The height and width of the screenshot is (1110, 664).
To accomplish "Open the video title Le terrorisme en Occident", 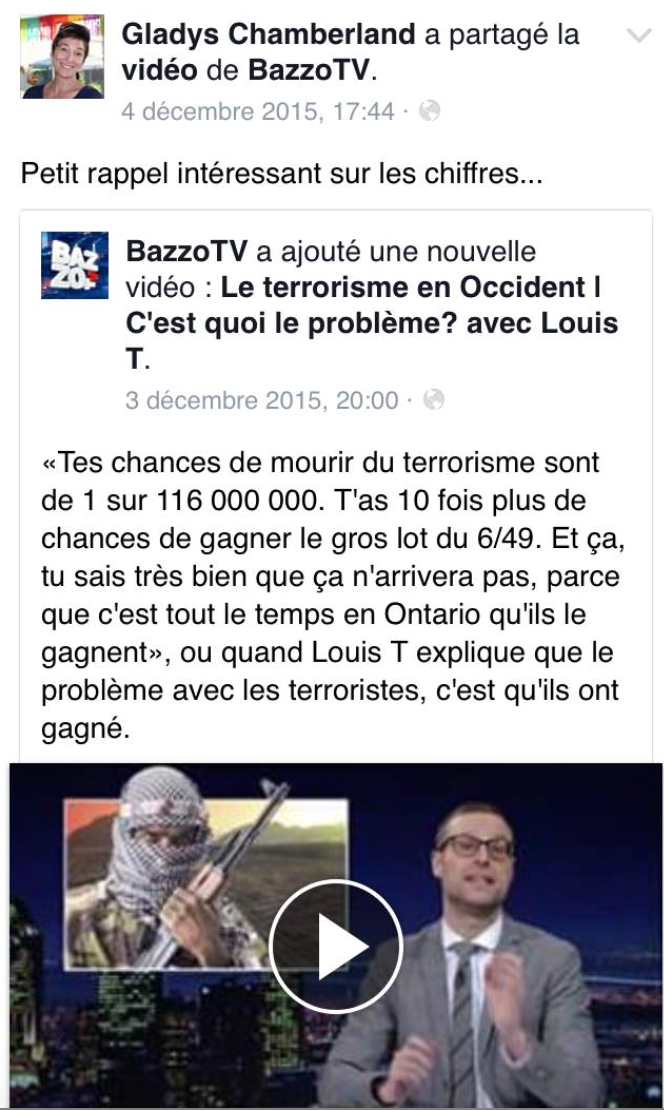I will point(372,323).
